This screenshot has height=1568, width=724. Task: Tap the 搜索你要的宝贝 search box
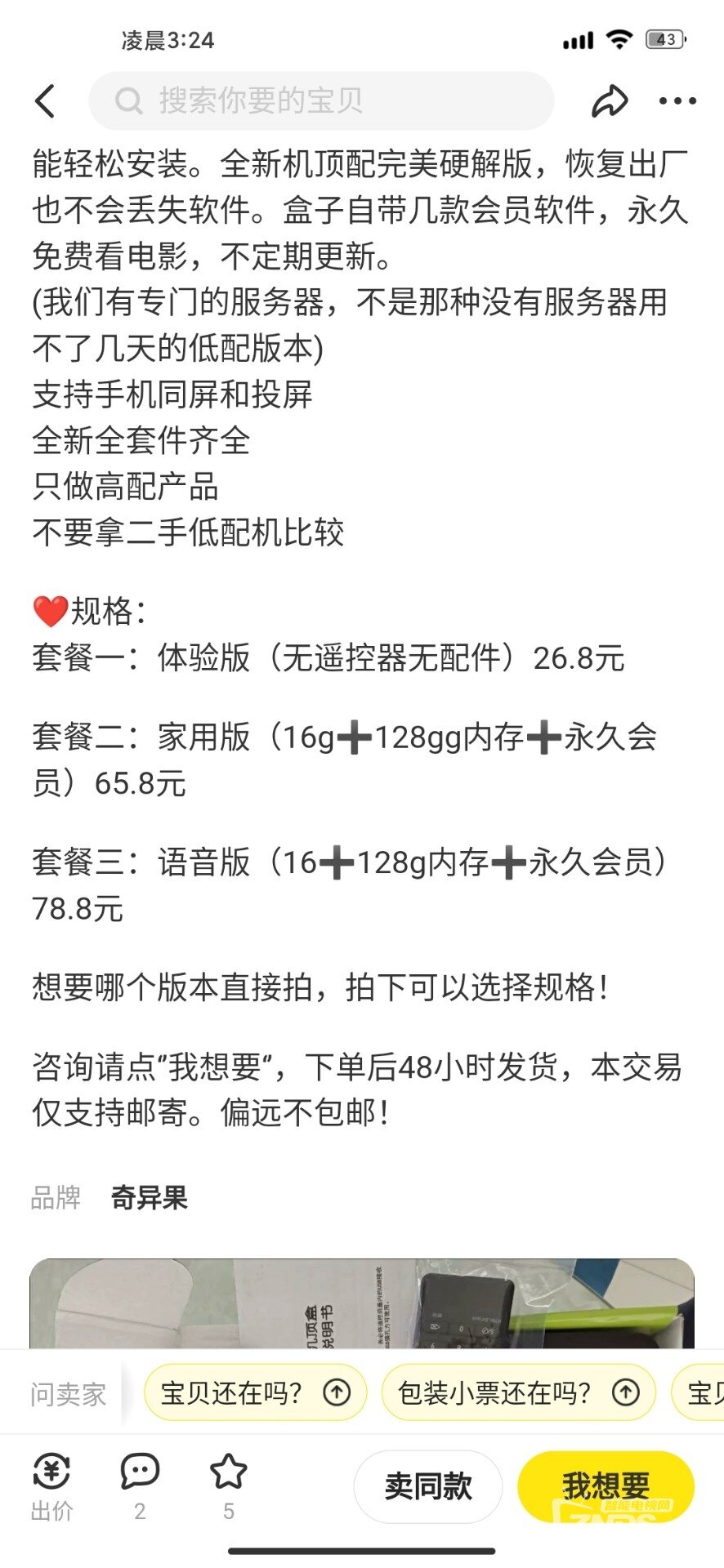click(x=321, y=100)
